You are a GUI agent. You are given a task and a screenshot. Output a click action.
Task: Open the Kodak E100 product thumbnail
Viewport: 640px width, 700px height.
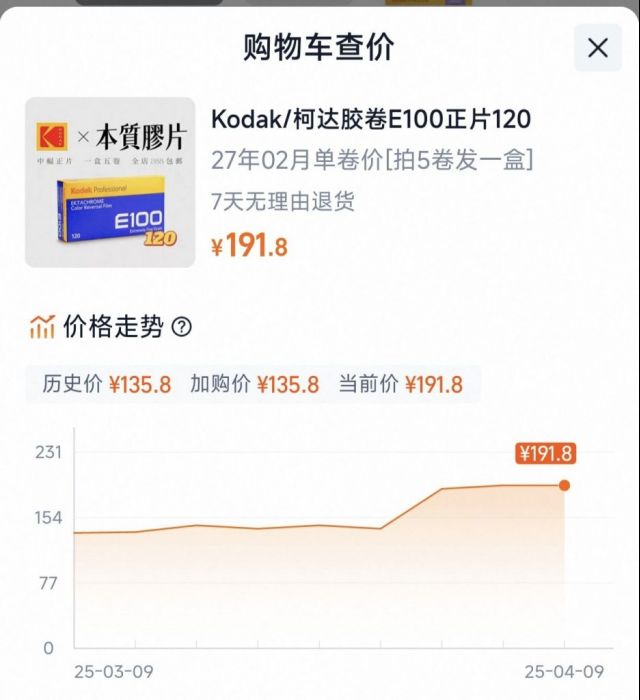(110, 182)
